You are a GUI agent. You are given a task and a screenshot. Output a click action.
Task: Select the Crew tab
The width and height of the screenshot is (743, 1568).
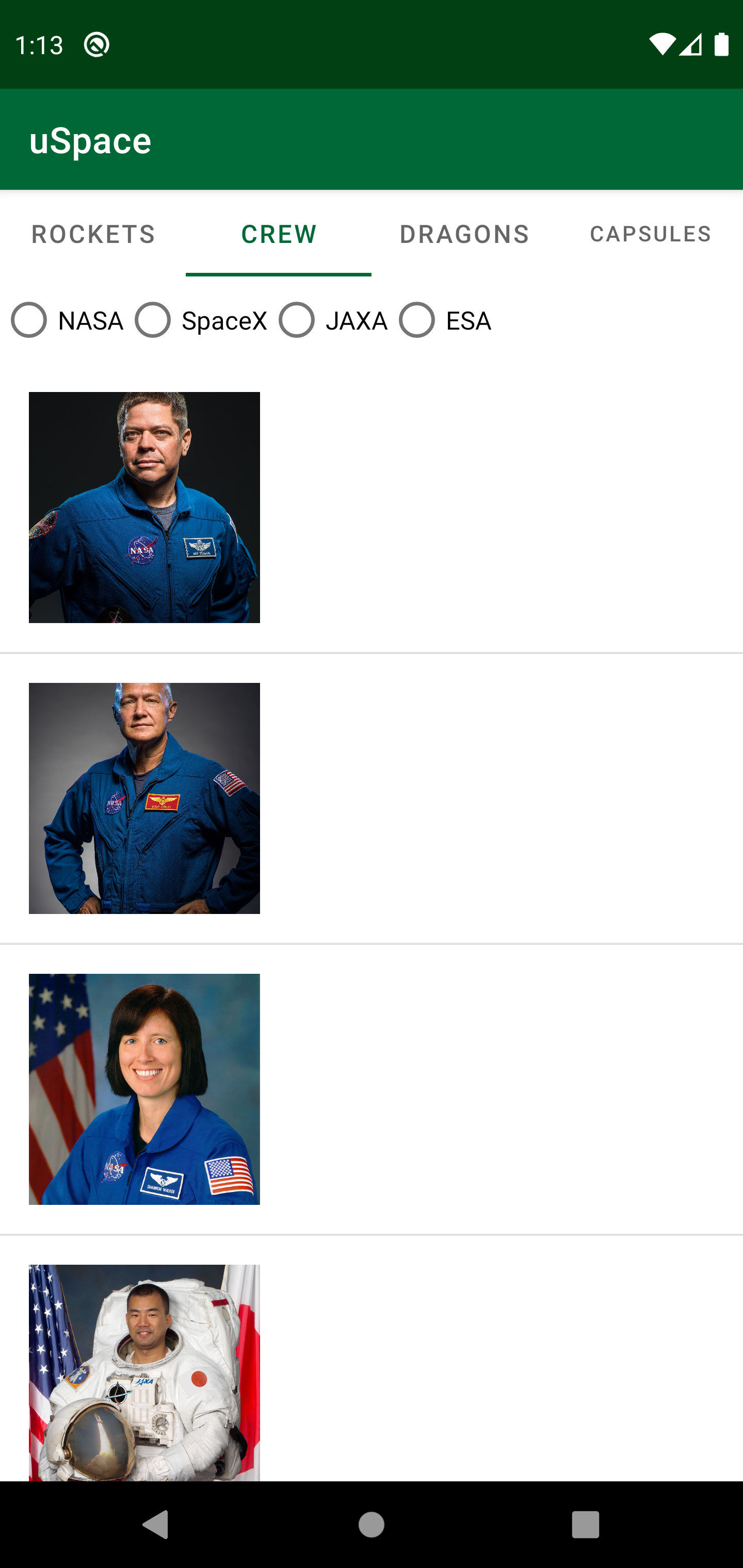(x=278, y=234)
